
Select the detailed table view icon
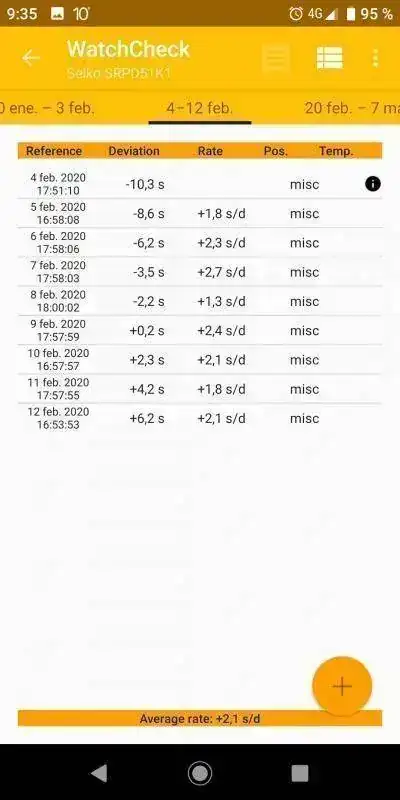(330, 58)
